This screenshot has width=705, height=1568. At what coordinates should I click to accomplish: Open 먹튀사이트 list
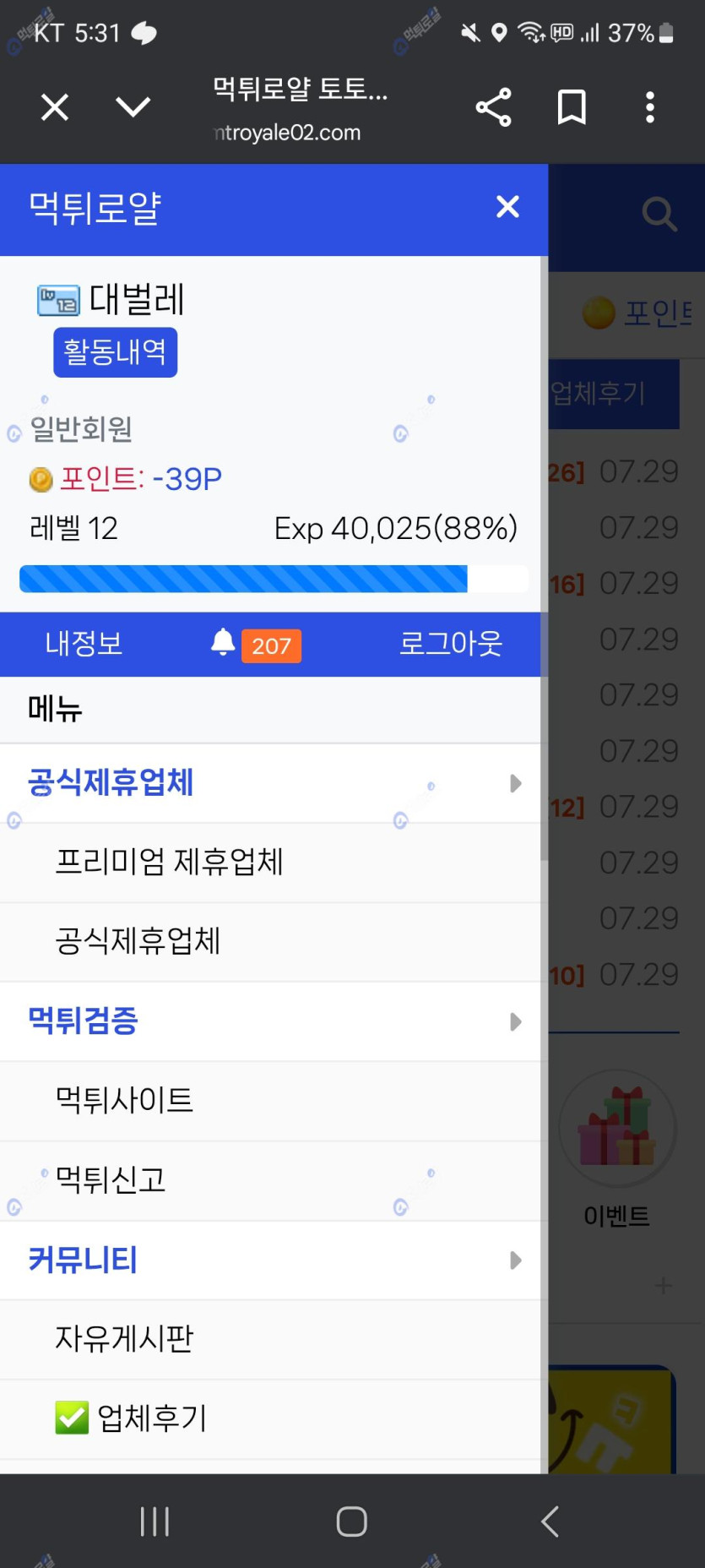click(x=270, y=1101)
